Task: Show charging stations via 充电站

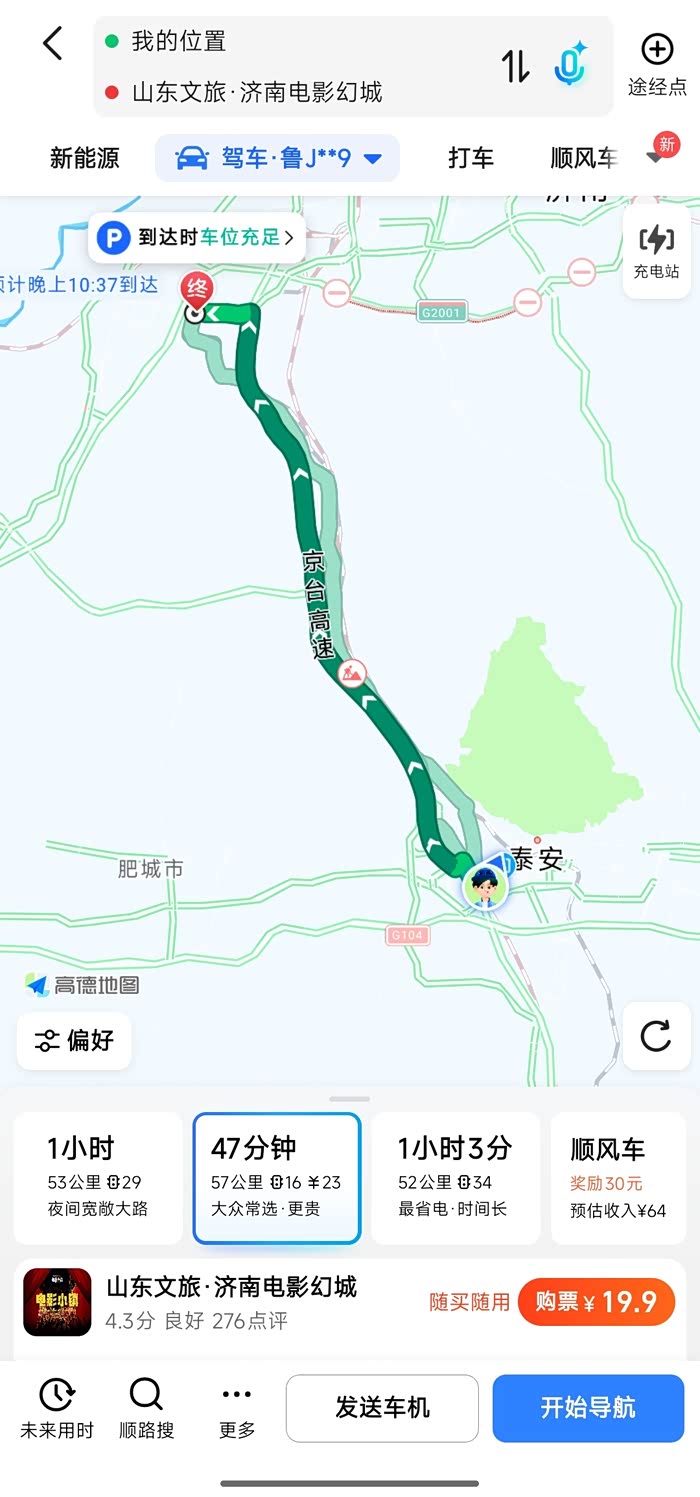Action: [656, 251]
